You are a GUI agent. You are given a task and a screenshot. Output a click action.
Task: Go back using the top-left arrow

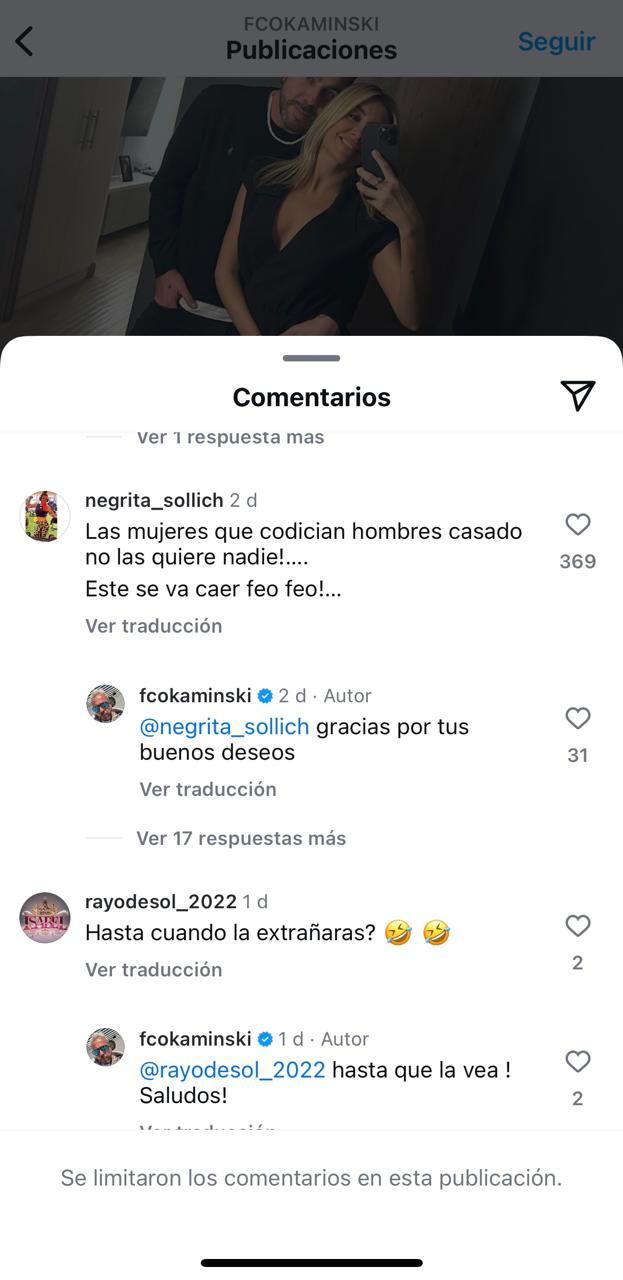point(25,42)
